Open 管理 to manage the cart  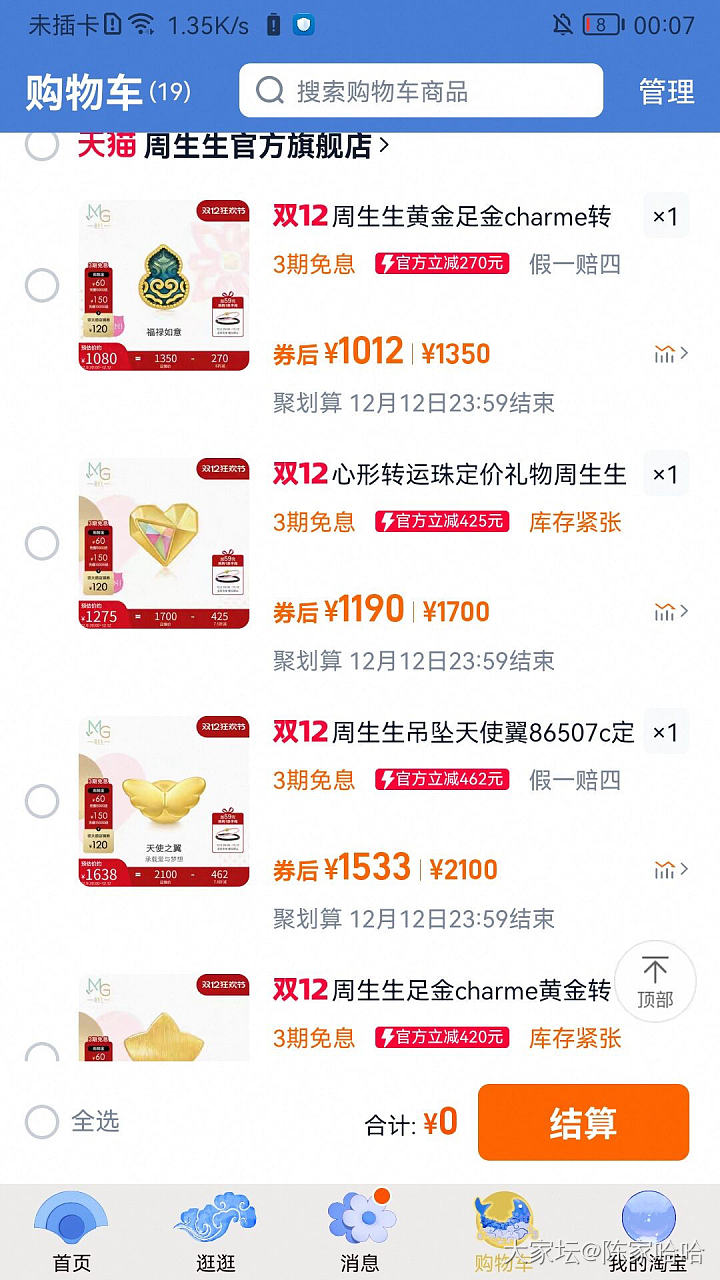click(666, 92)
